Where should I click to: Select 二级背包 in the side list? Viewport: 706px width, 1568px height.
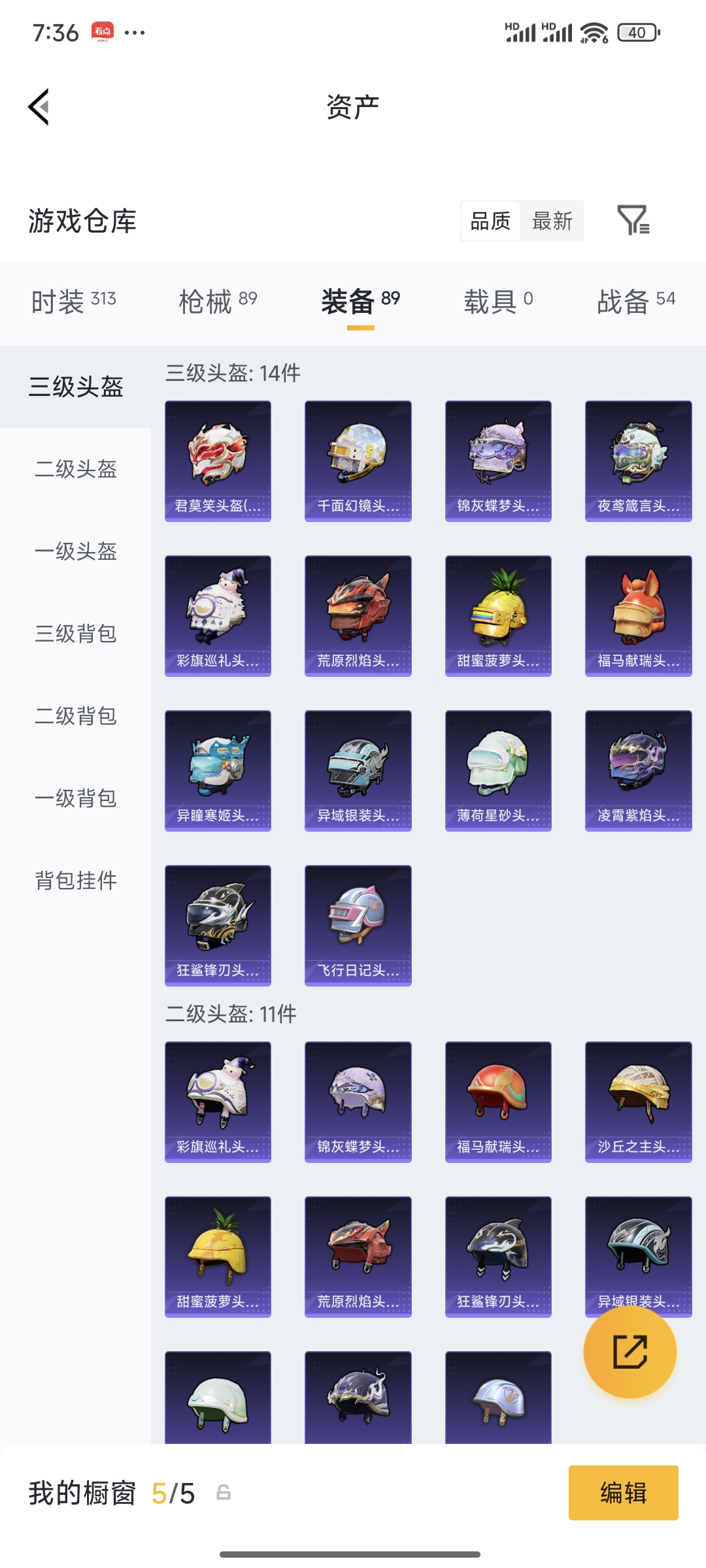76,716
